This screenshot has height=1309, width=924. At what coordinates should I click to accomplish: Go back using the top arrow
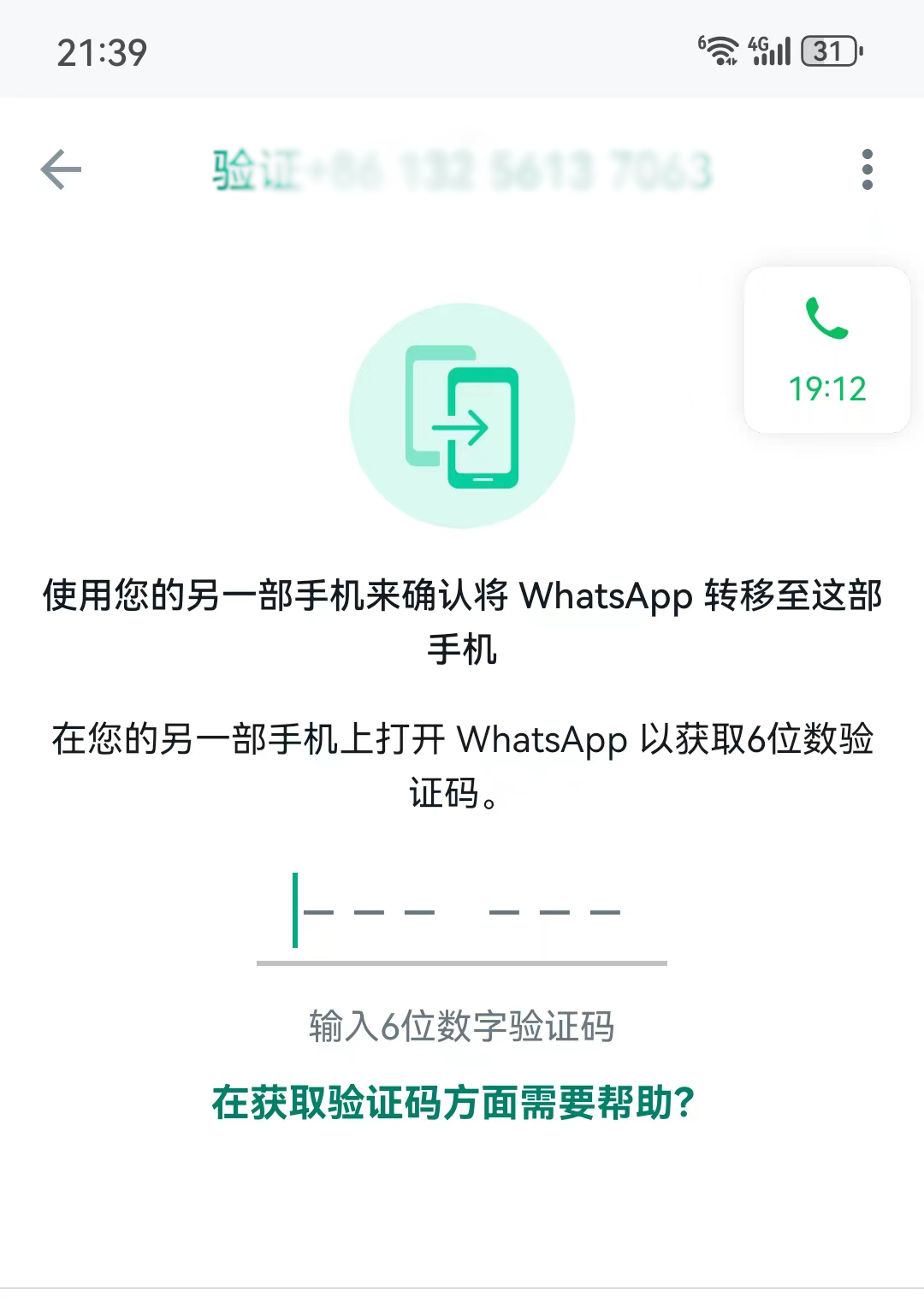pos(61,169)
